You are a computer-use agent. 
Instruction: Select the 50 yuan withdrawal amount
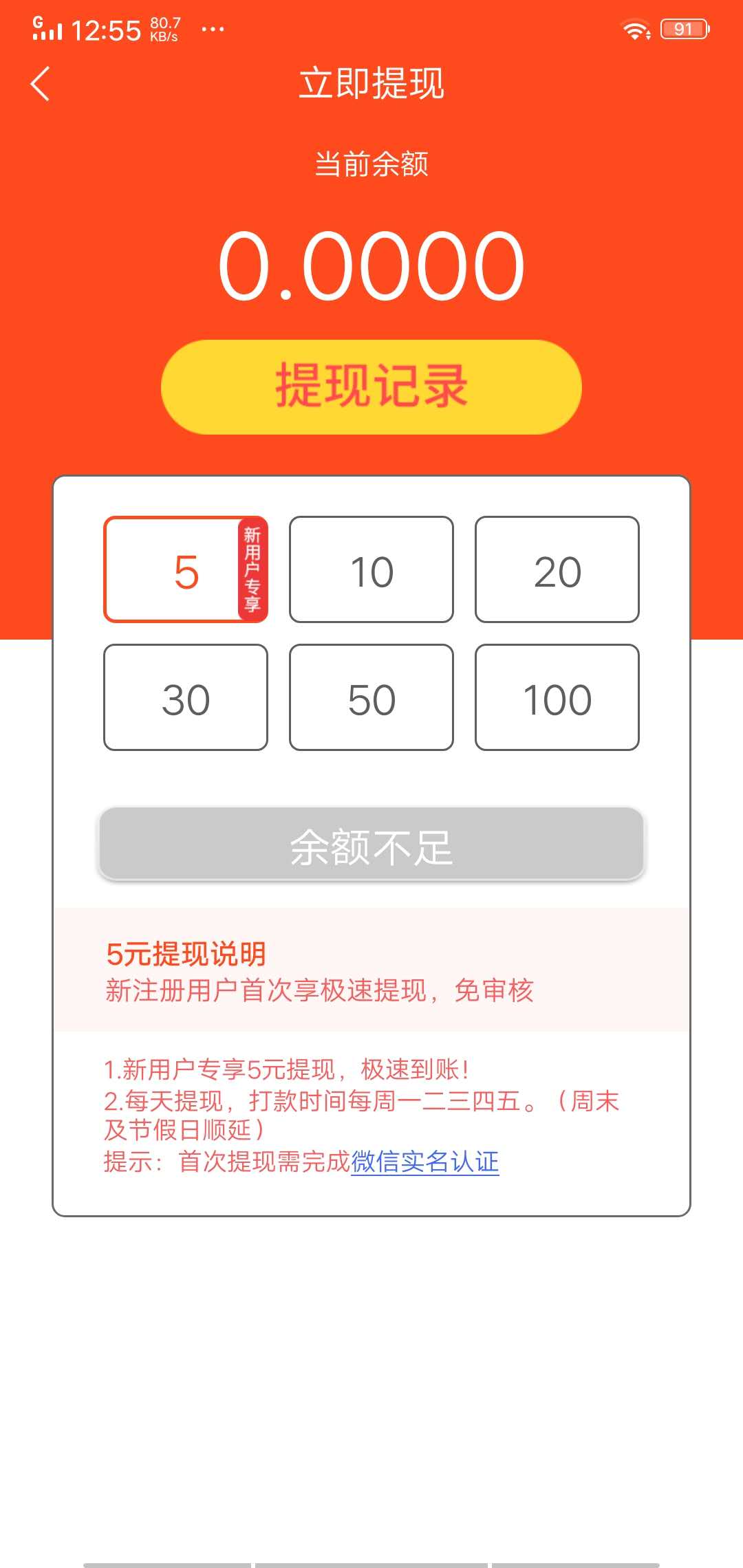(371, 698)
